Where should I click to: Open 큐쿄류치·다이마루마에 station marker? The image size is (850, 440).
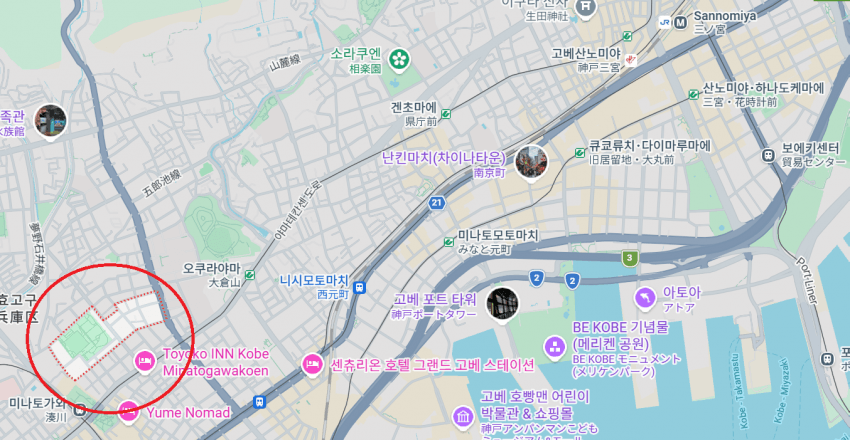point(580,153)
